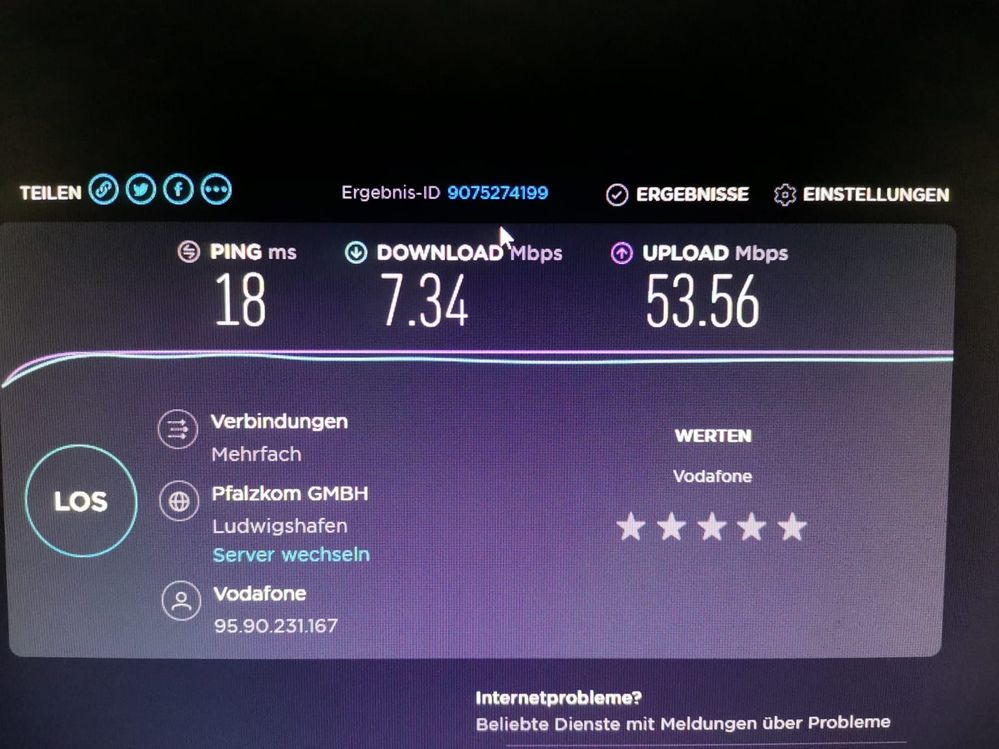Share the result on Twitter
Image resolution: width=999 pixels, height=749 pixels.
[x=141, y=189]
